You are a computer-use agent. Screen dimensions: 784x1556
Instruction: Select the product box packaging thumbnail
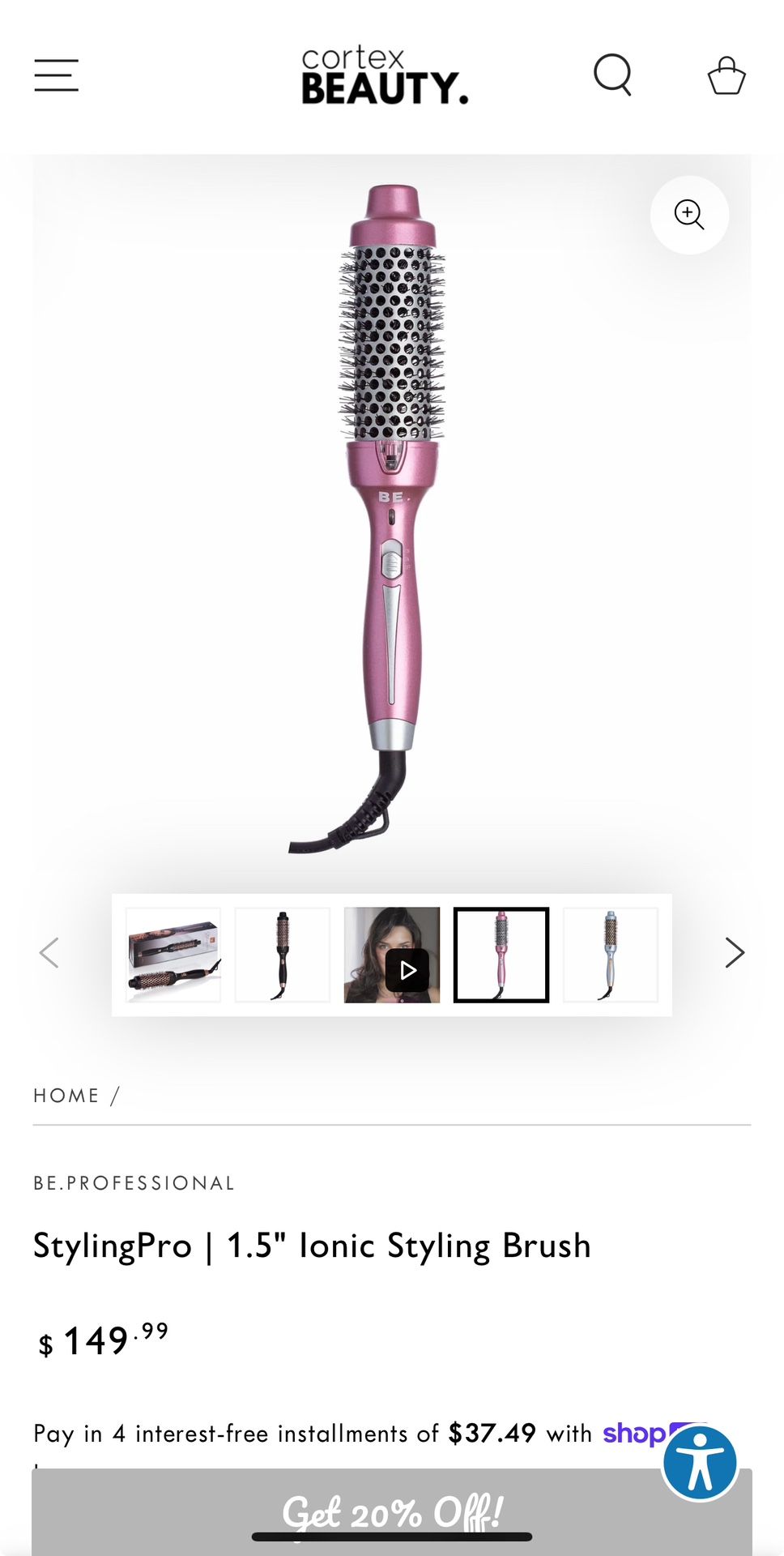[173, 954]
